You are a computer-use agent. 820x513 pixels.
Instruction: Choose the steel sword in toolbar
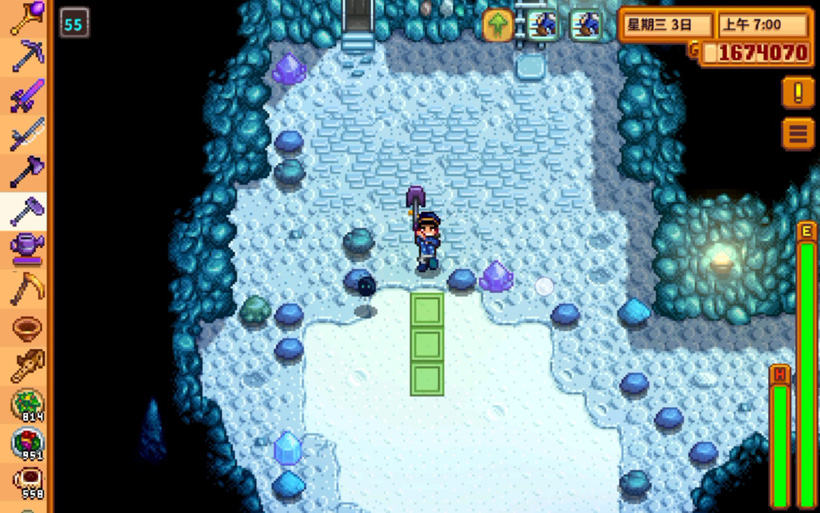(x=26, y=134)
